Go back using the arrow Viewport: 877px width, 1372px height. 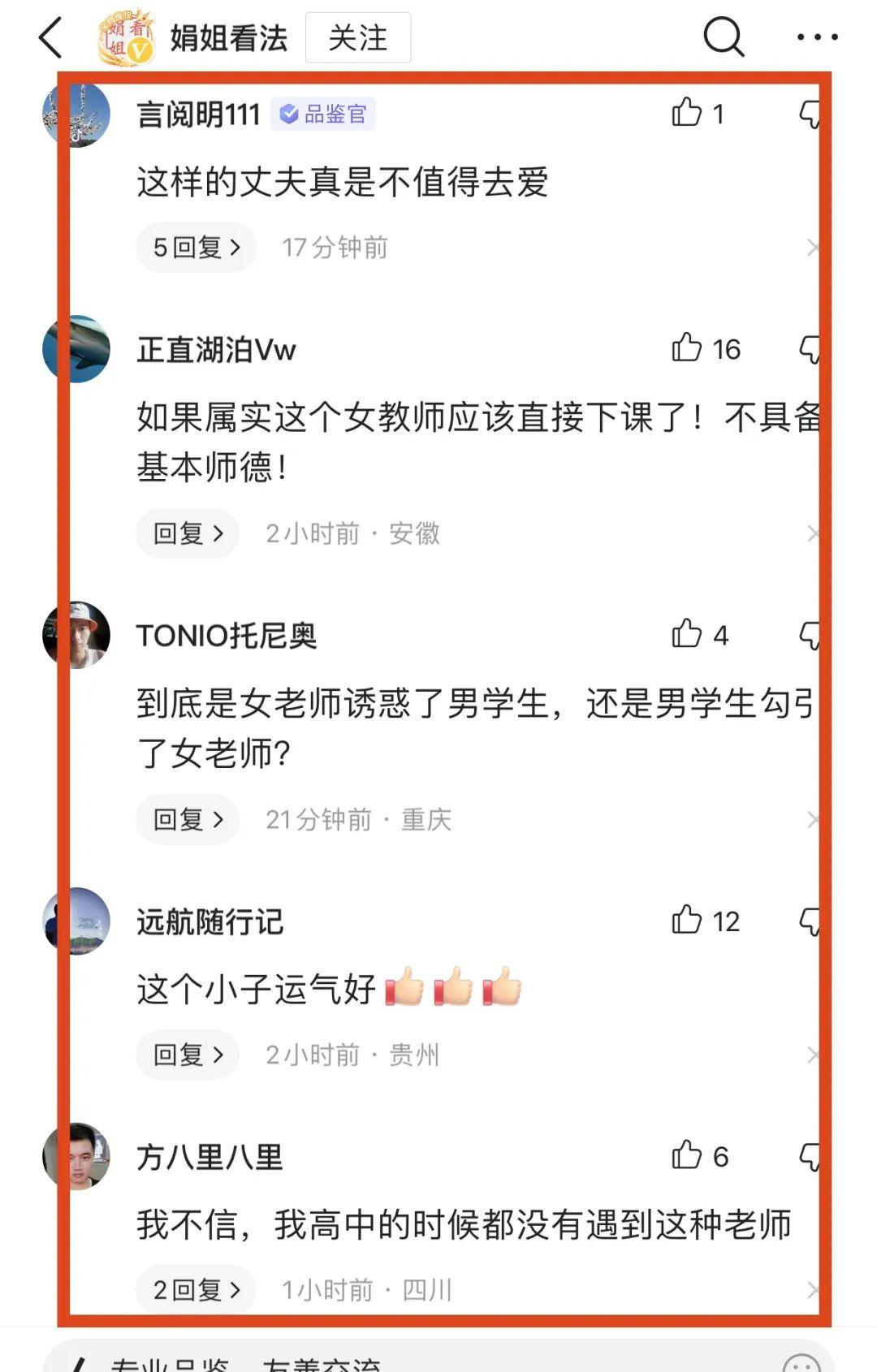51,38
